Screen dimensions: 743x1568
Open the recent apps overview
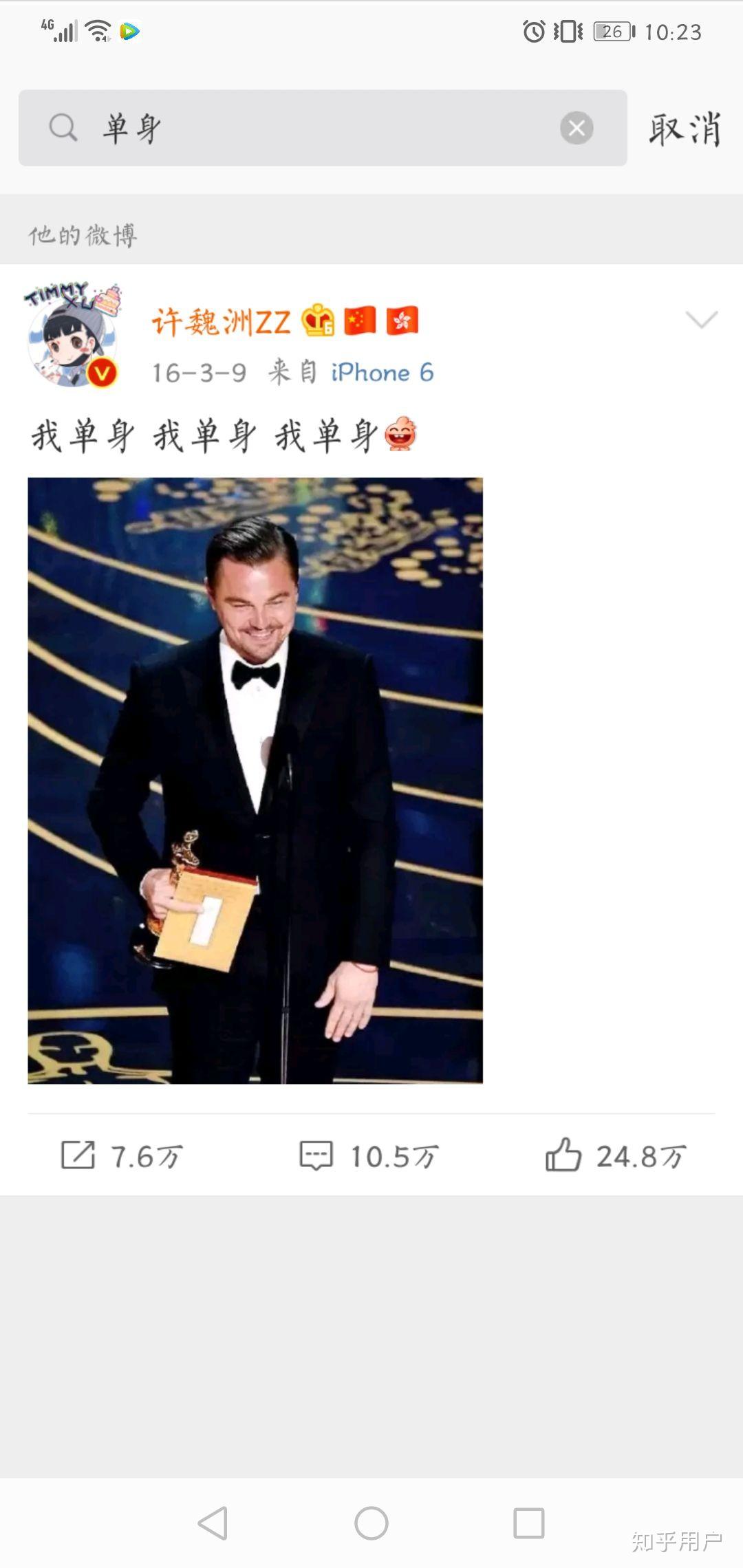coord(529,1523)
